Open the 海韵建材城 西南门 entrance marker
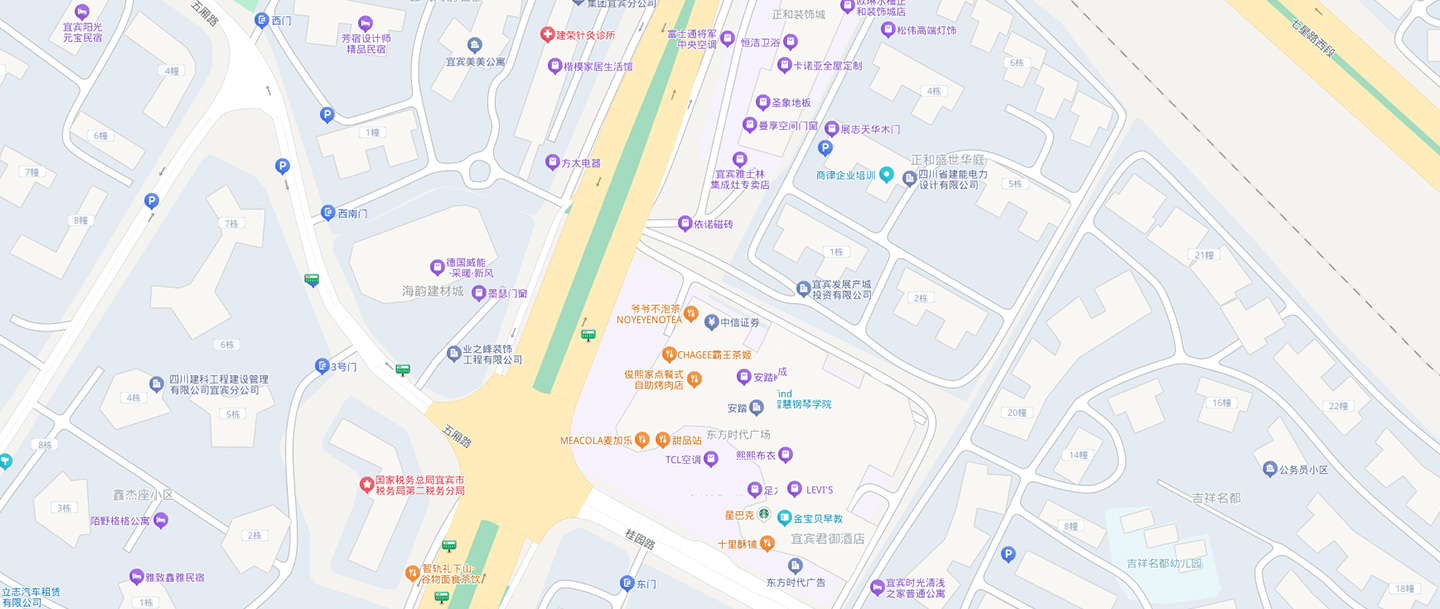Viewport: 1440px width, 609px height. coord(328,213)
